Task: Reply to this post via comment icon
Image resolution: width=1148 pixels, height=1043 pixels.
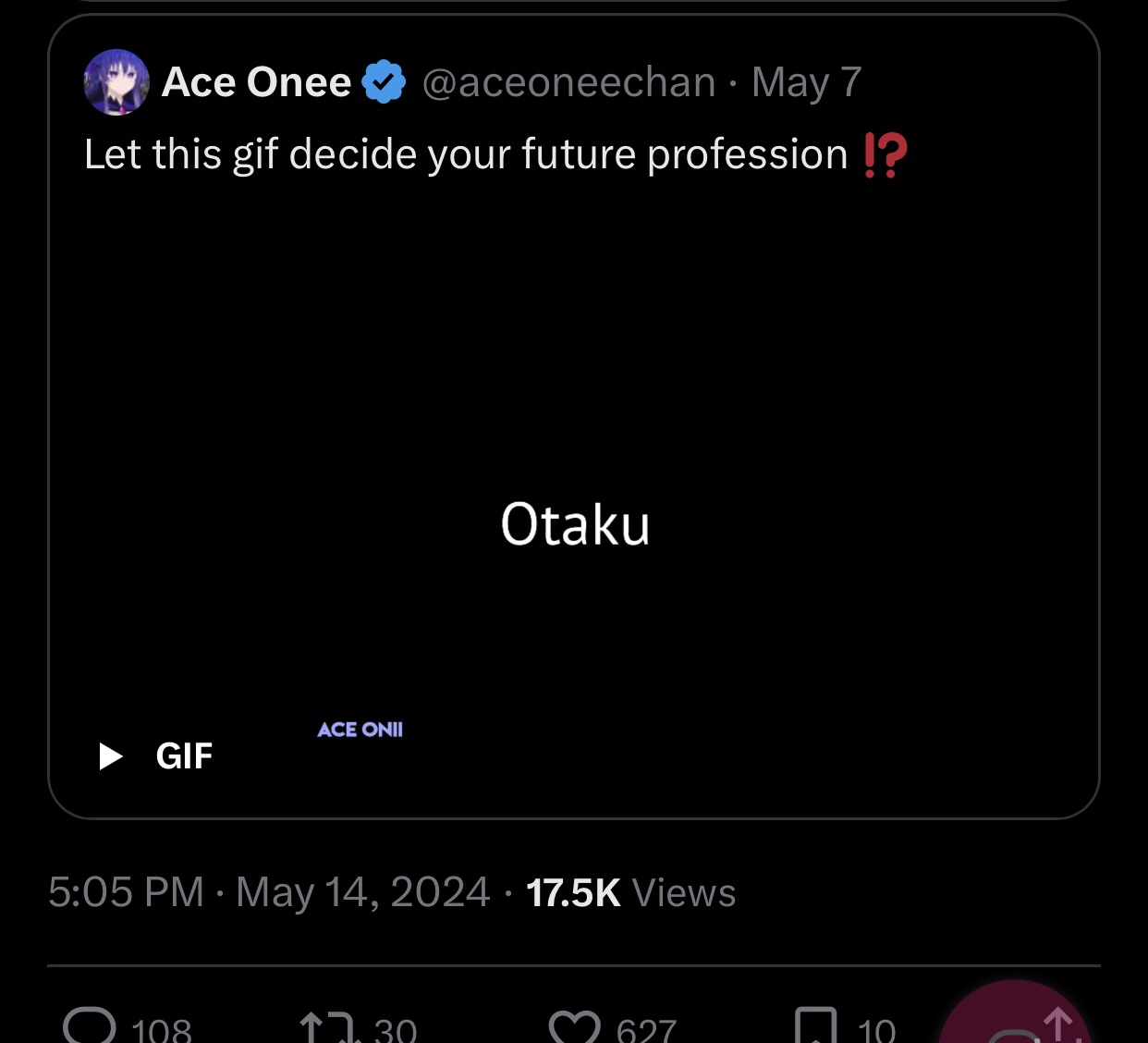Action: (x=90, y=1025)
